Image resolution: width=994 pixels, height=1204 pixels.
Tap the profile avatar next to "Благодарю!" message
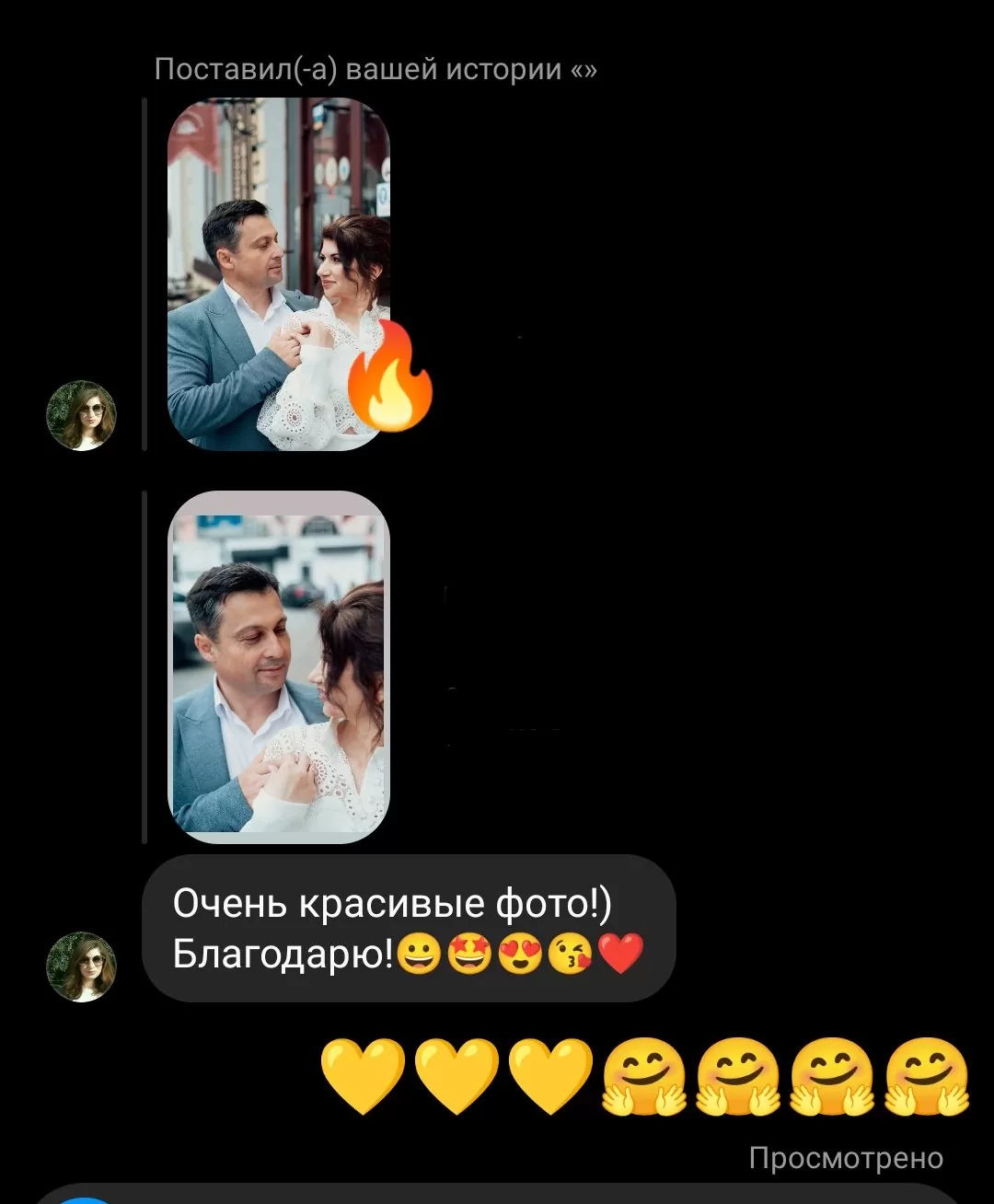pos(82,967)
